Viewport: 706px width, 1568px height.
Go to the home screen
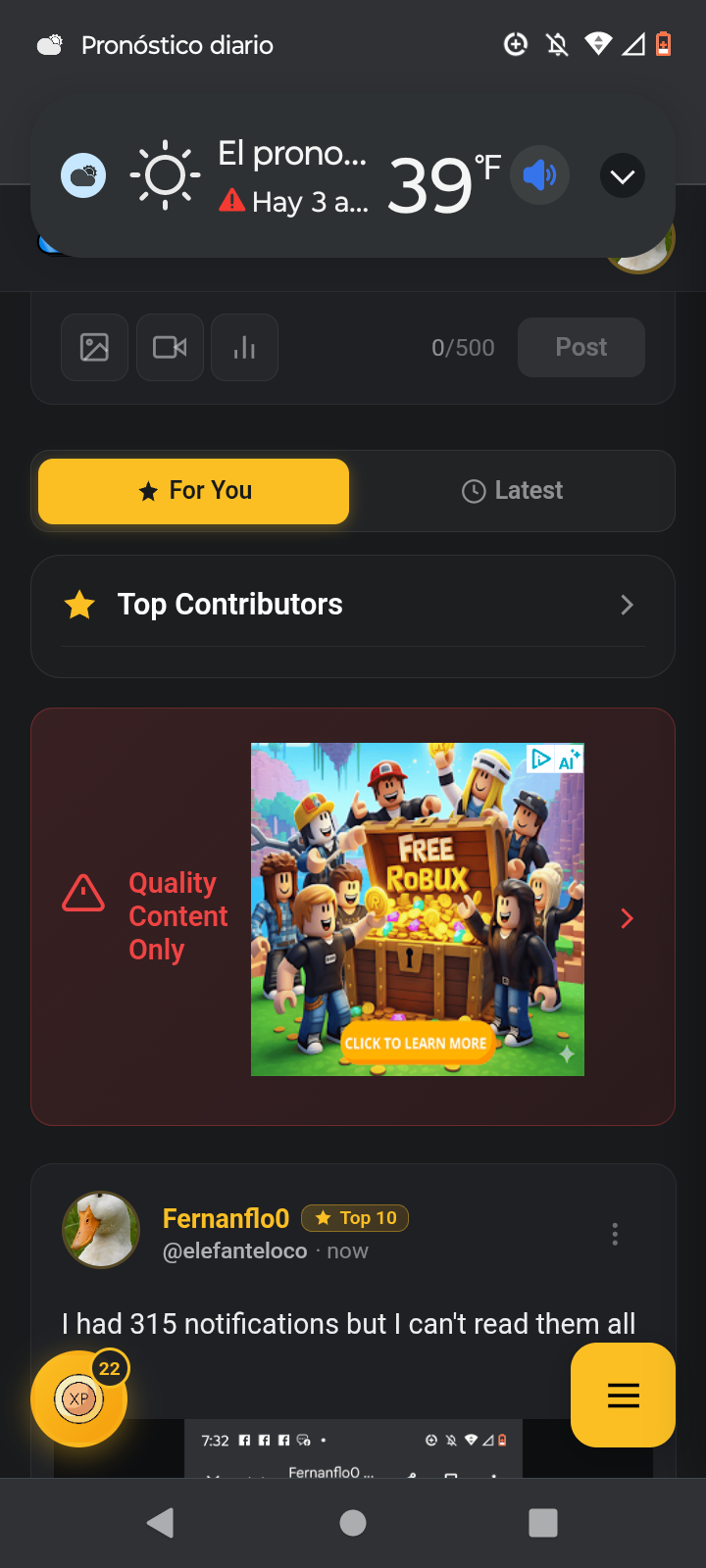click(x=353, y=1522)
